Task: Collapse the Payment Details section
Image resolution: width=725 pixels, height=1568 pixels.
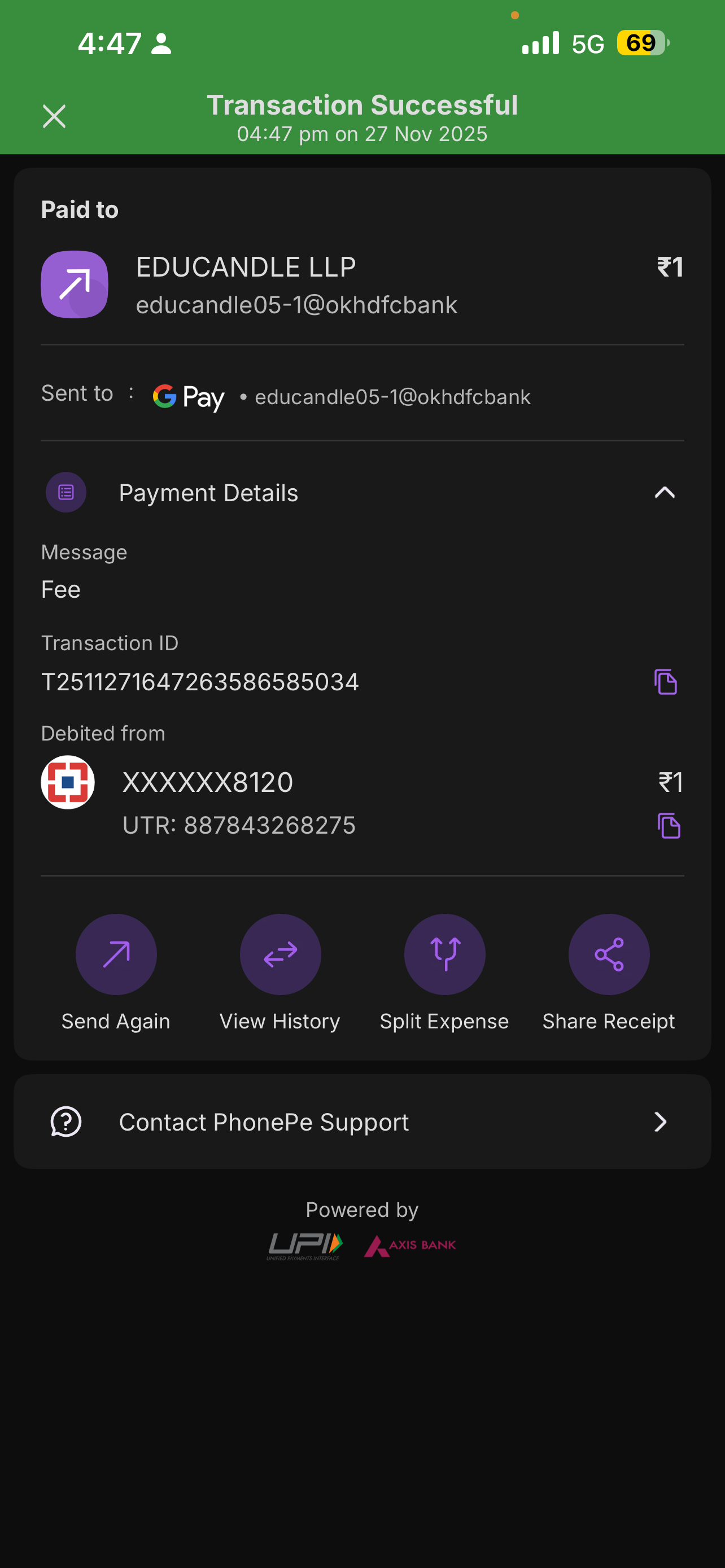Action: pos(664,492)
